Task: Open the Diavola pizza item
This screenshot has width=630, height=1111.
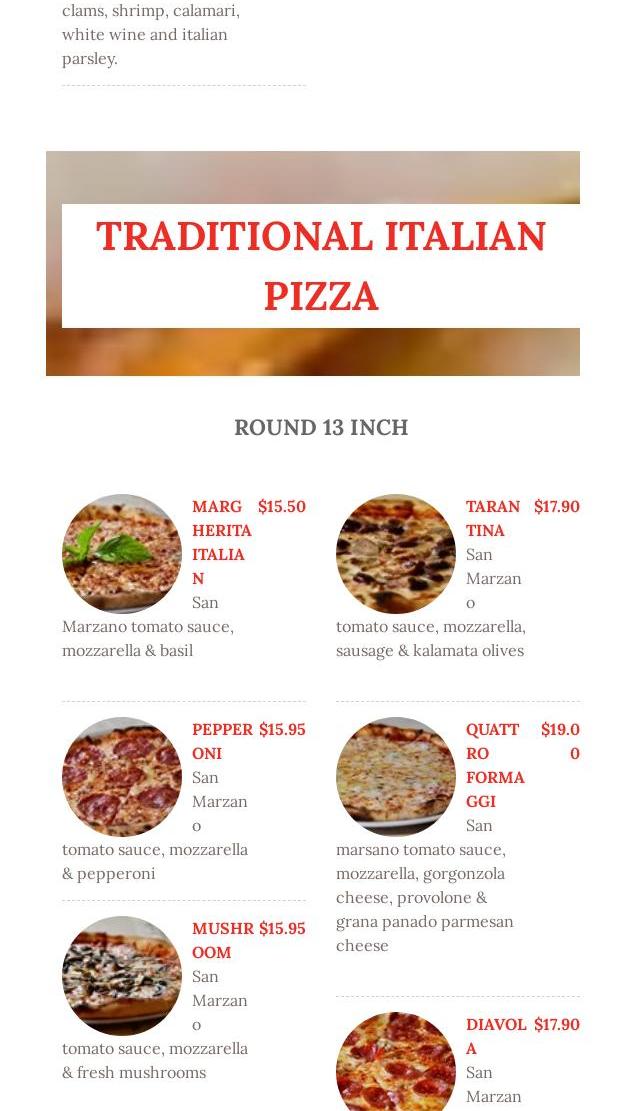Action: 496,1036
